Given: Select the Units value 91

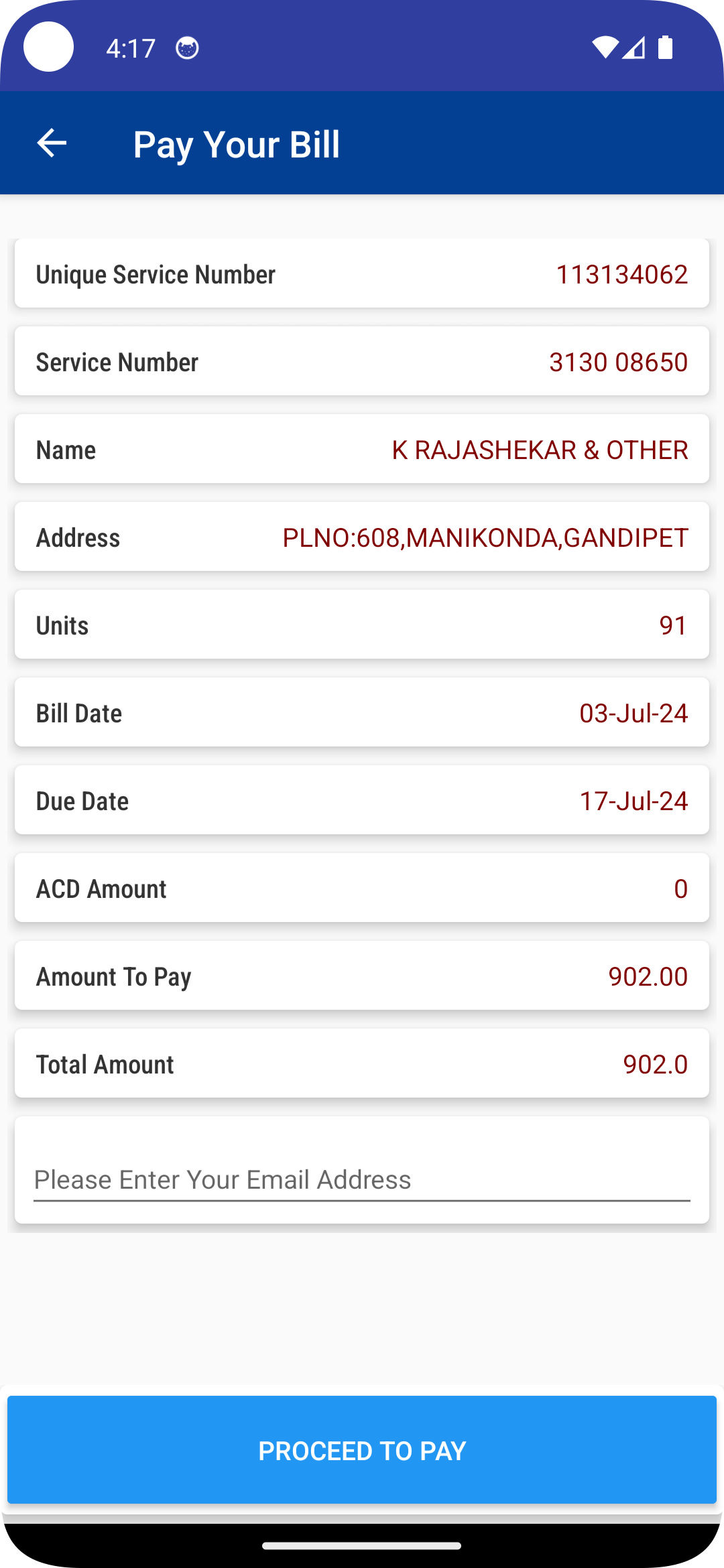Looking at the screenshot, I should click(672, 625).
